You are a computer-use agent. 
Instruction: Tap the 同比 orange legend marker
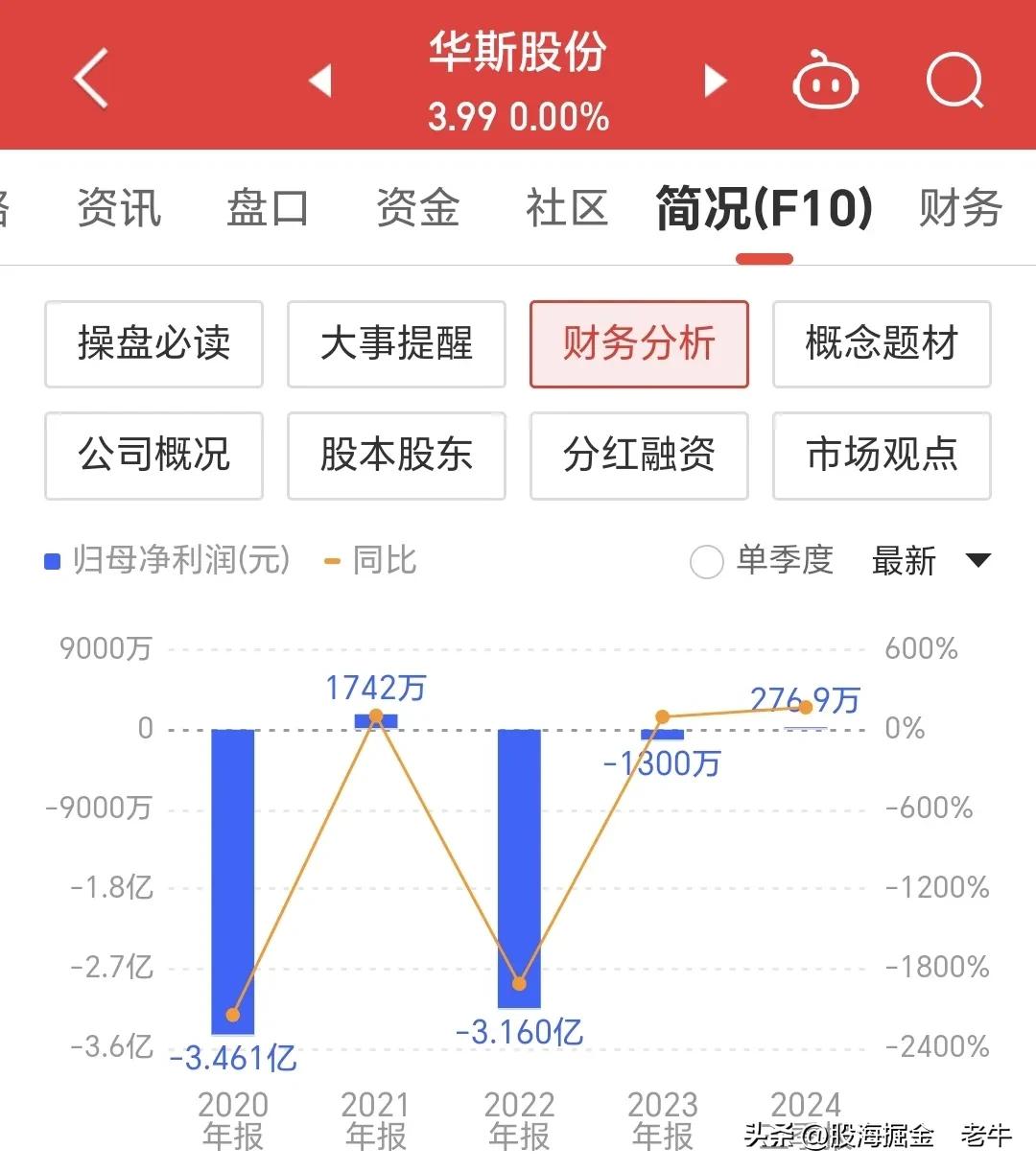(x=329, y=561)
